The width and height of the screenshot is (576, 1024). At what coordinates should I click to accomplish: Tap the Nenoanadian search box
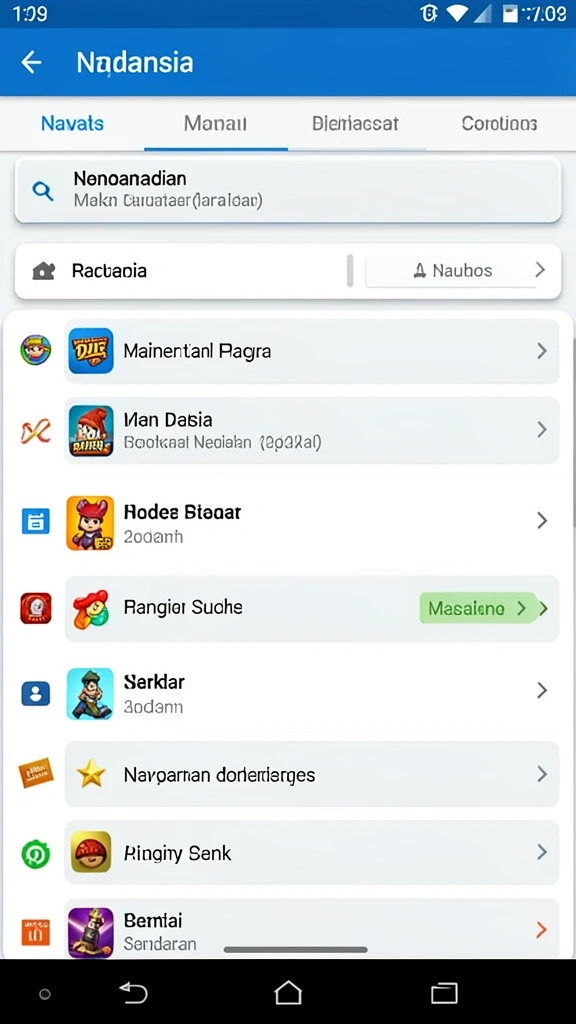click(x=288, y=190)
